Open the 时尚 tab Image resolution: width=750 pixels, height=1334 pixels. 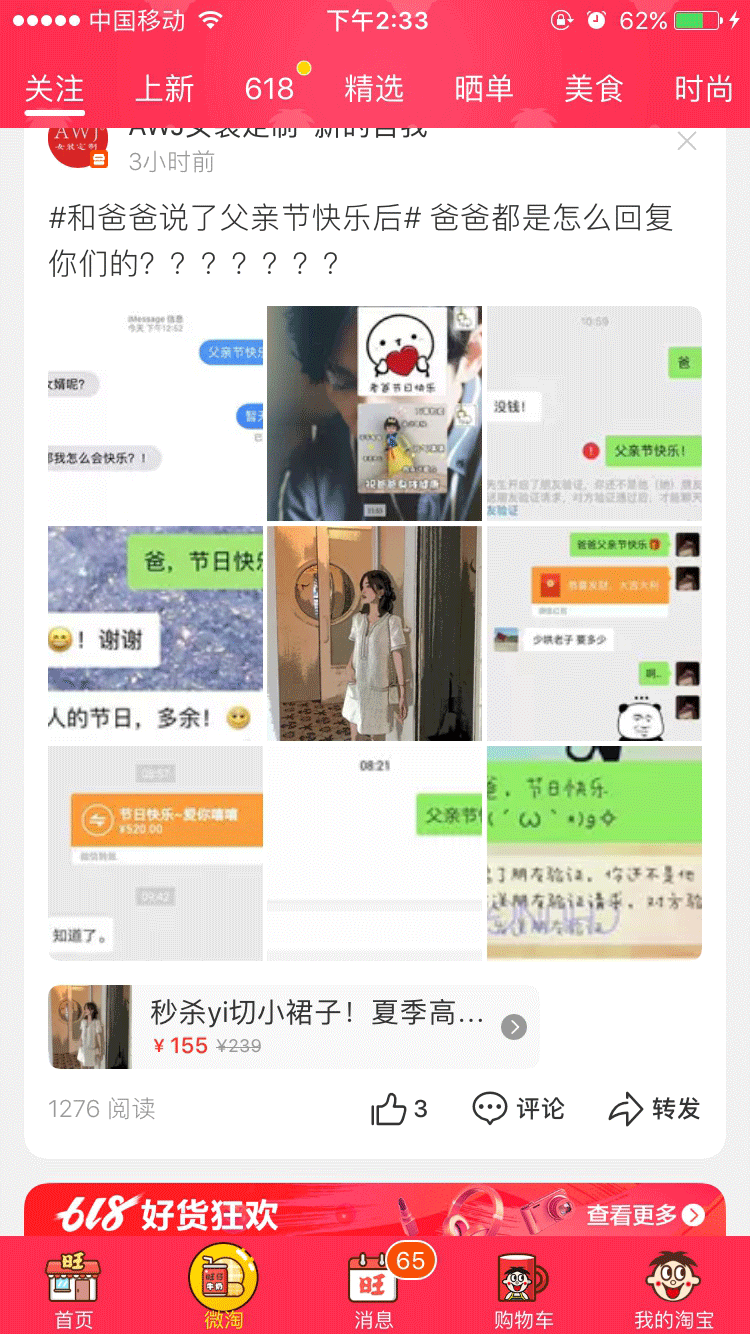703,90
